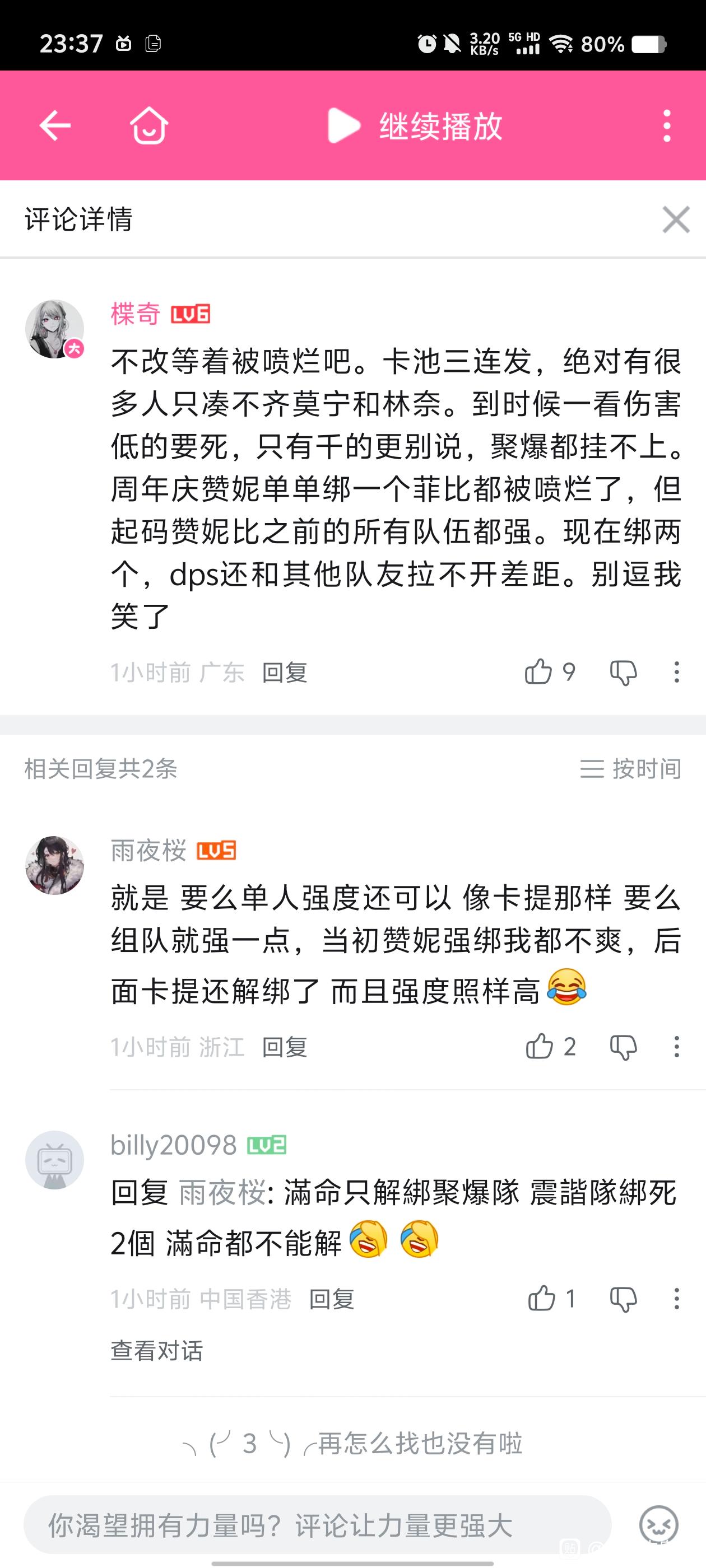Reply to 楪奇's comment
The image size is (706, 1568).
click(x=285, y=673)
